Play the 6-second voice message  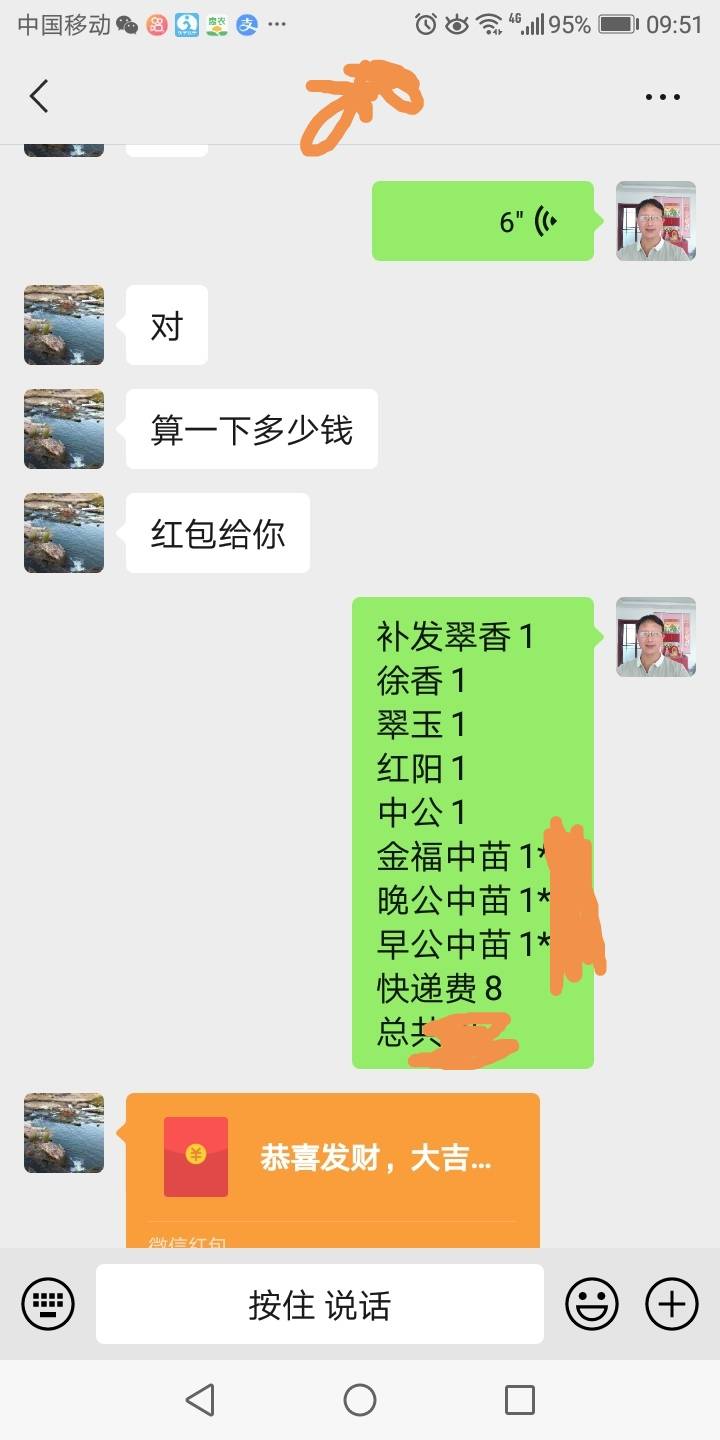(x=483, y=221)
